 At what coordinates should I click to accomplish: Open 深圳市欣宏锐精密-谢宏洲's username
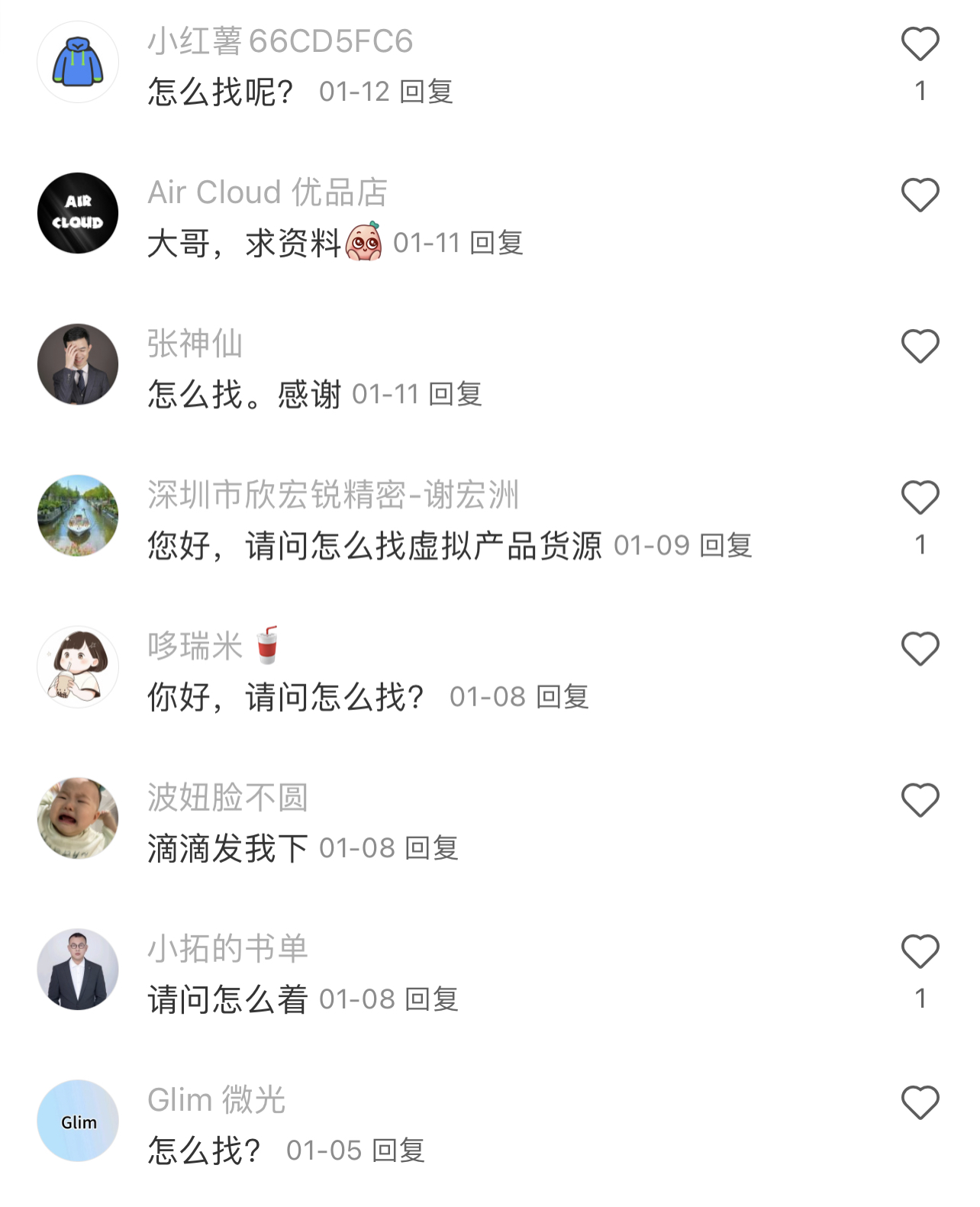[333, 495]
